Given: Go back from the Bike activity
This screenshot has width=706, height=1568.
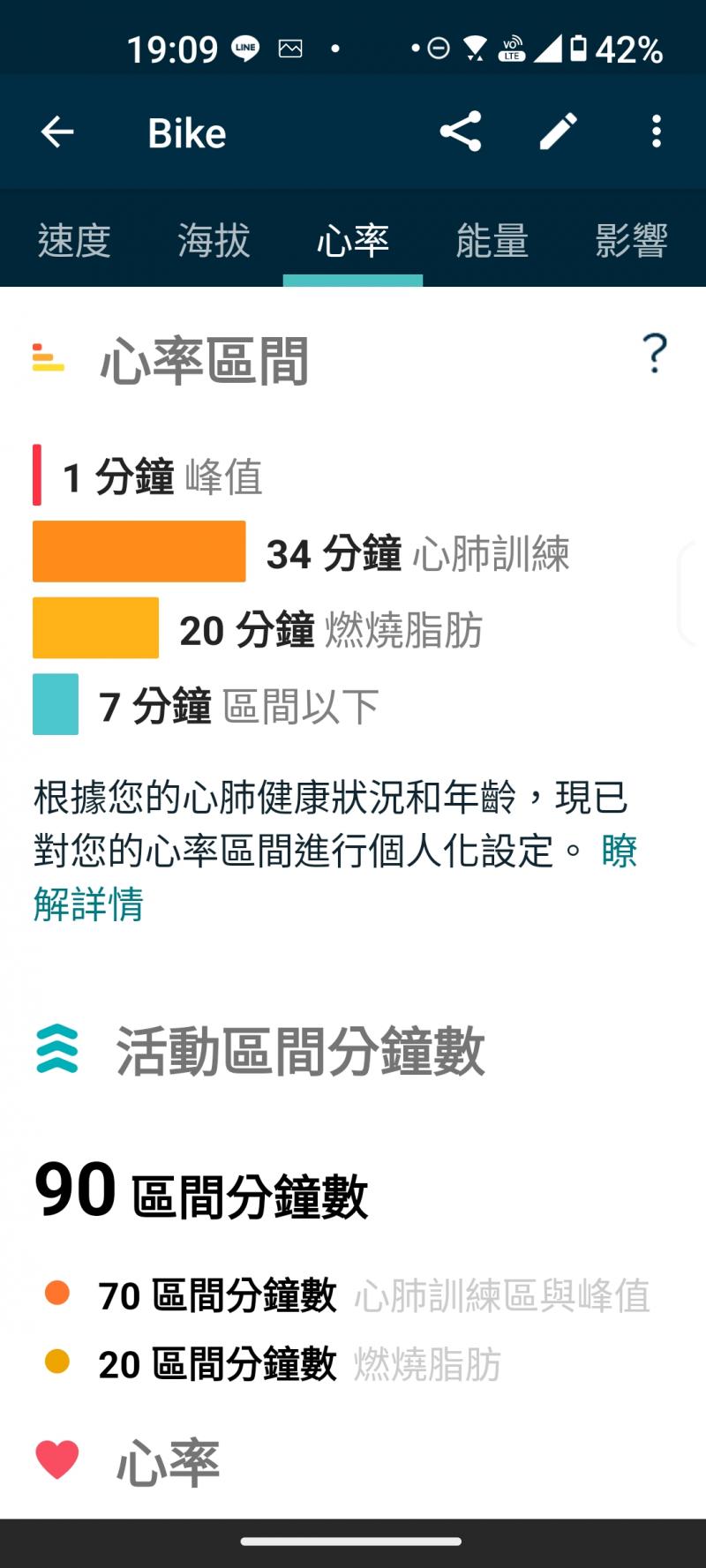Looking at the screenshot, I should 57,132.
